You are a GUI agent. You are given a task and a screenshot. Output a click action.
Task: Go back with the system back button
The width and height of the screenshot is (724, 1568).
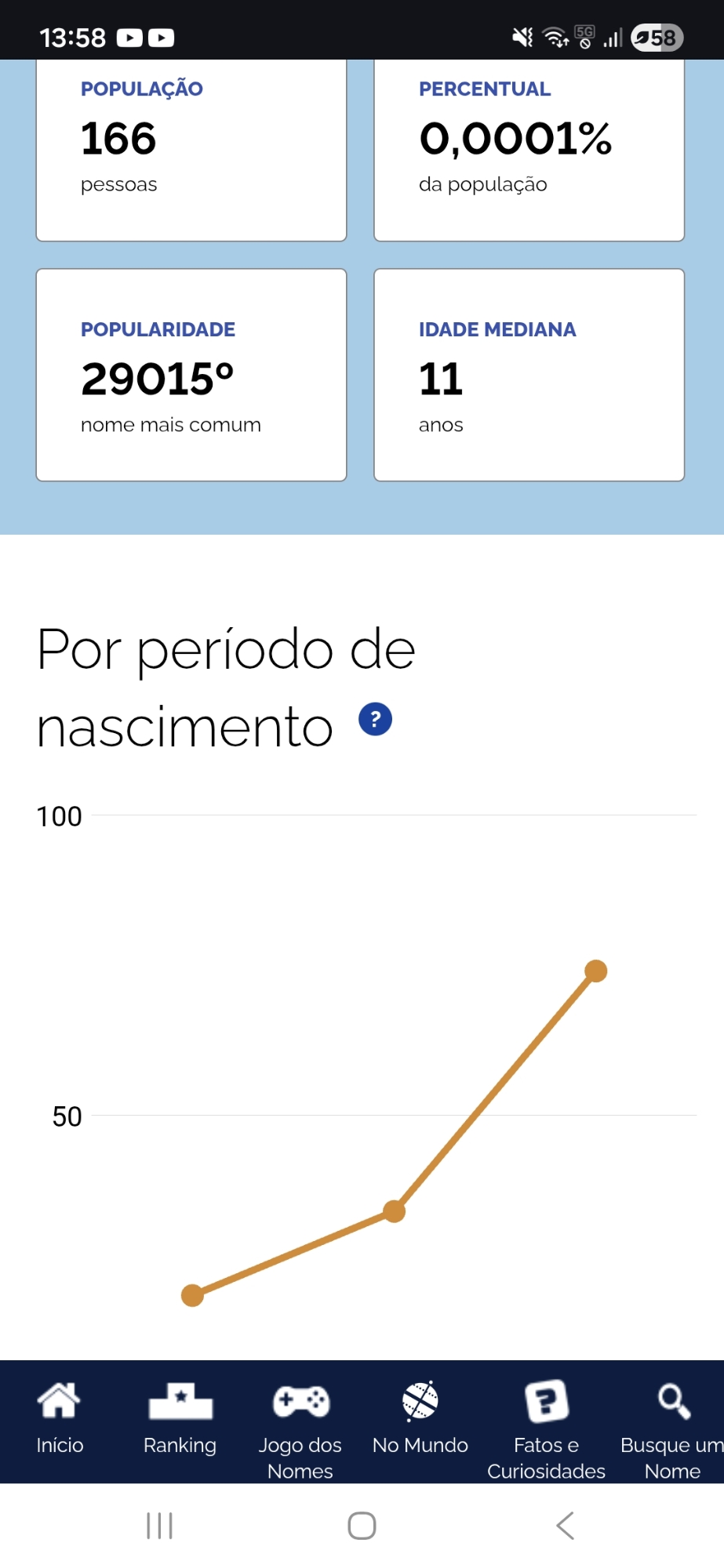click(565, 1526)
